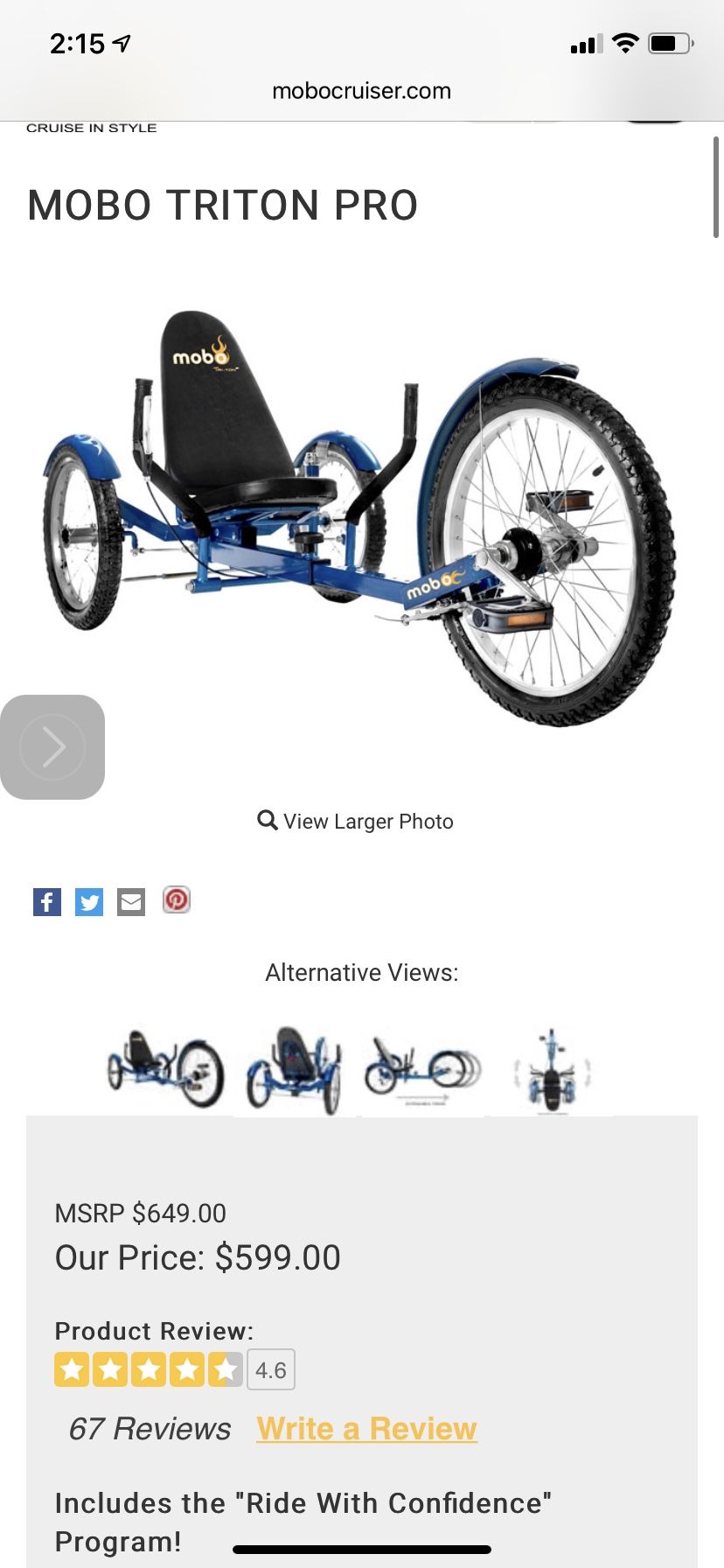Viewport: 724px width, 1568px height.
Task: Open the larger photo view
Action: [356, 821]
